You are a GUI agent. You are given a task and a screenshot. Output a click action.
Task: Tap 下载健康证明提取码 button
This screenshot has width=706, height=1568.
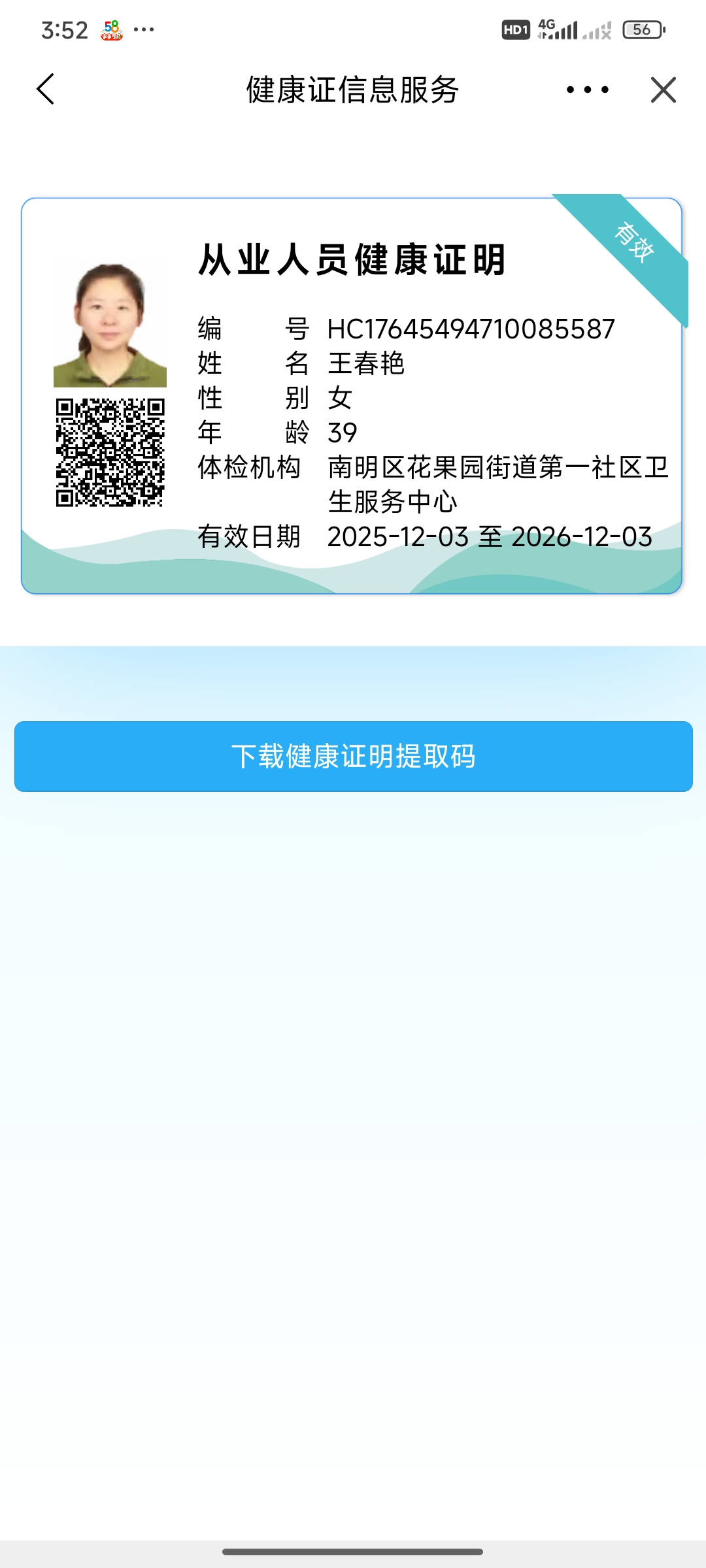click(353, 757)
